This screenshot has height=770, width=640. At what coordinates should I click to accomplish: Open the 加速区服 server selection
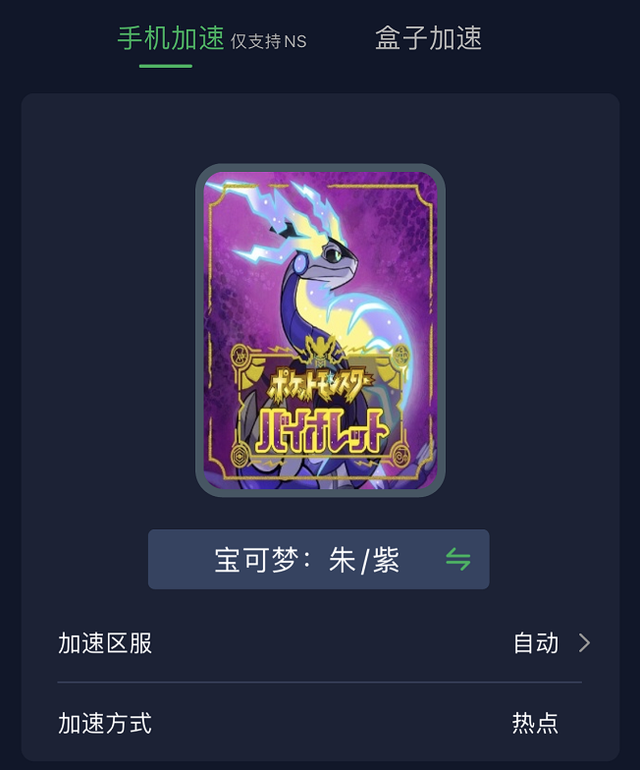click(320, 643)
